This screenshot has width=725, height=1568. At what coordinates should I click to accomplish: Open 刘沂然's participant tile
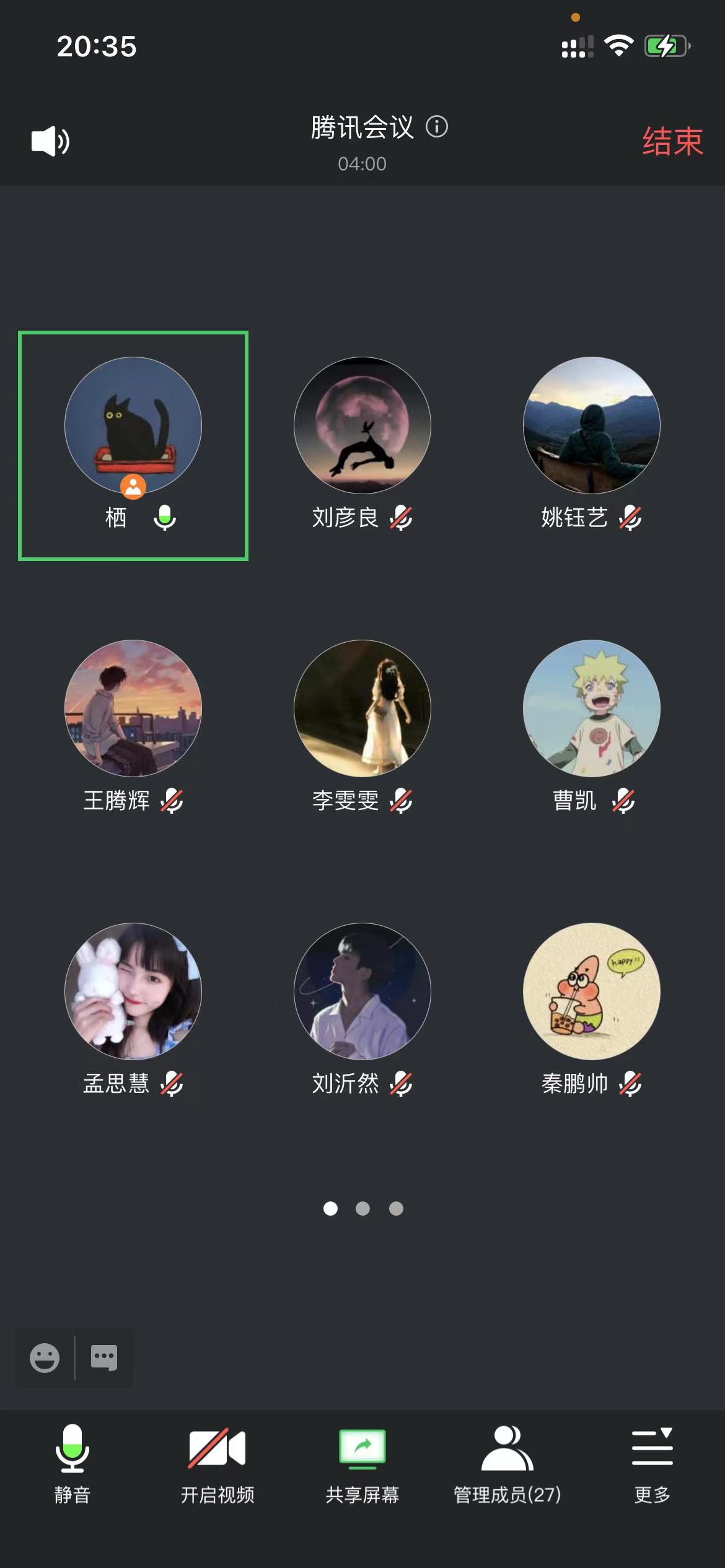point(362,991)
